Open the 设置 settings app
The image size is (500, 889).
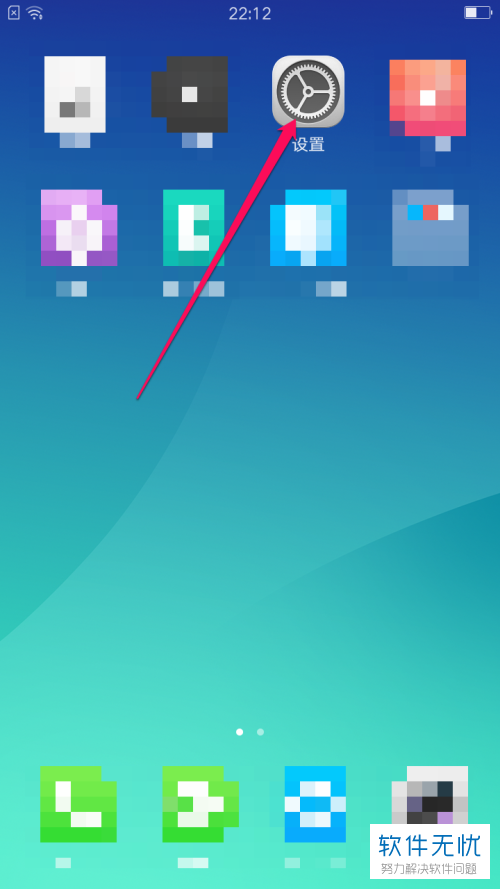pyautogui.click(x=308, y=91)
